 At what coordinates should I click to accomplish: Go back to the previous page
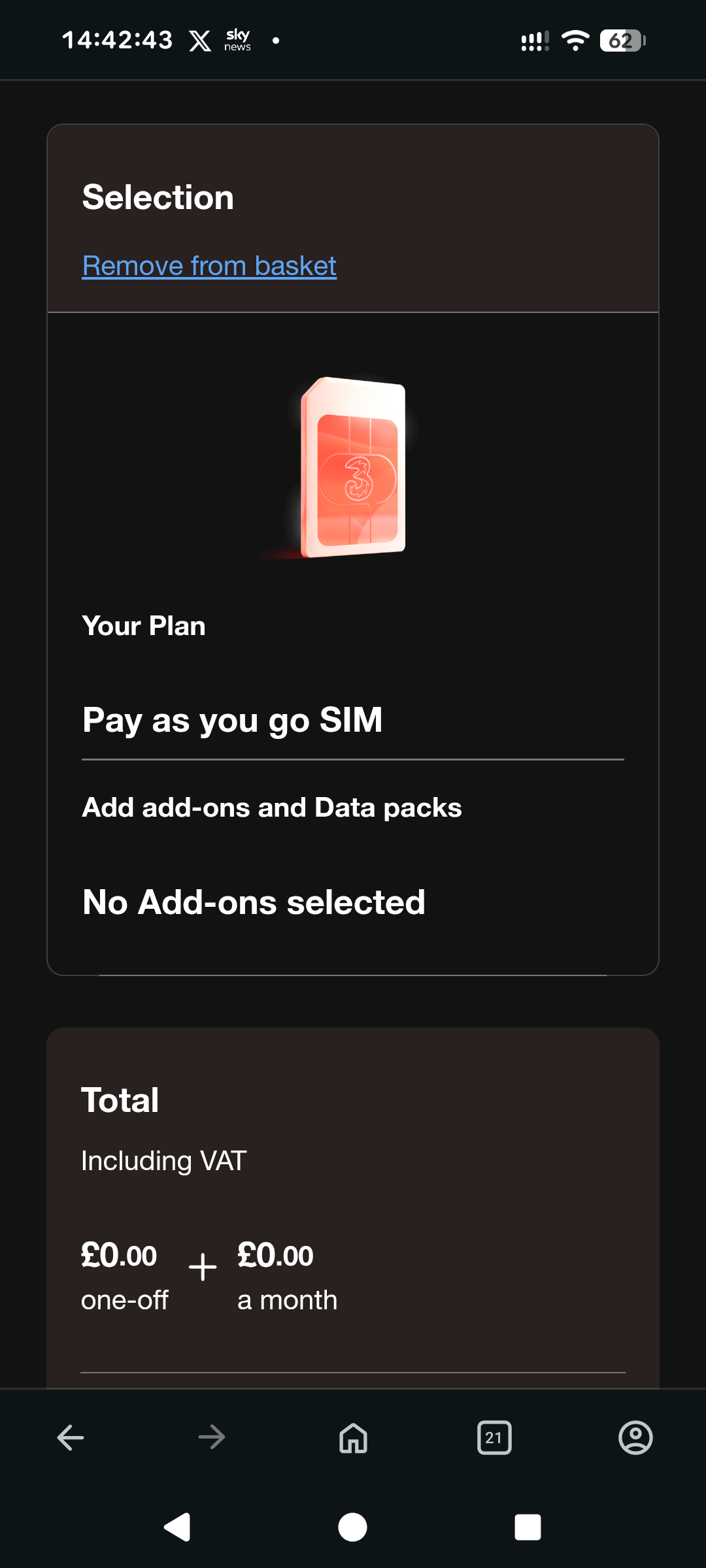coord(71,1437)
